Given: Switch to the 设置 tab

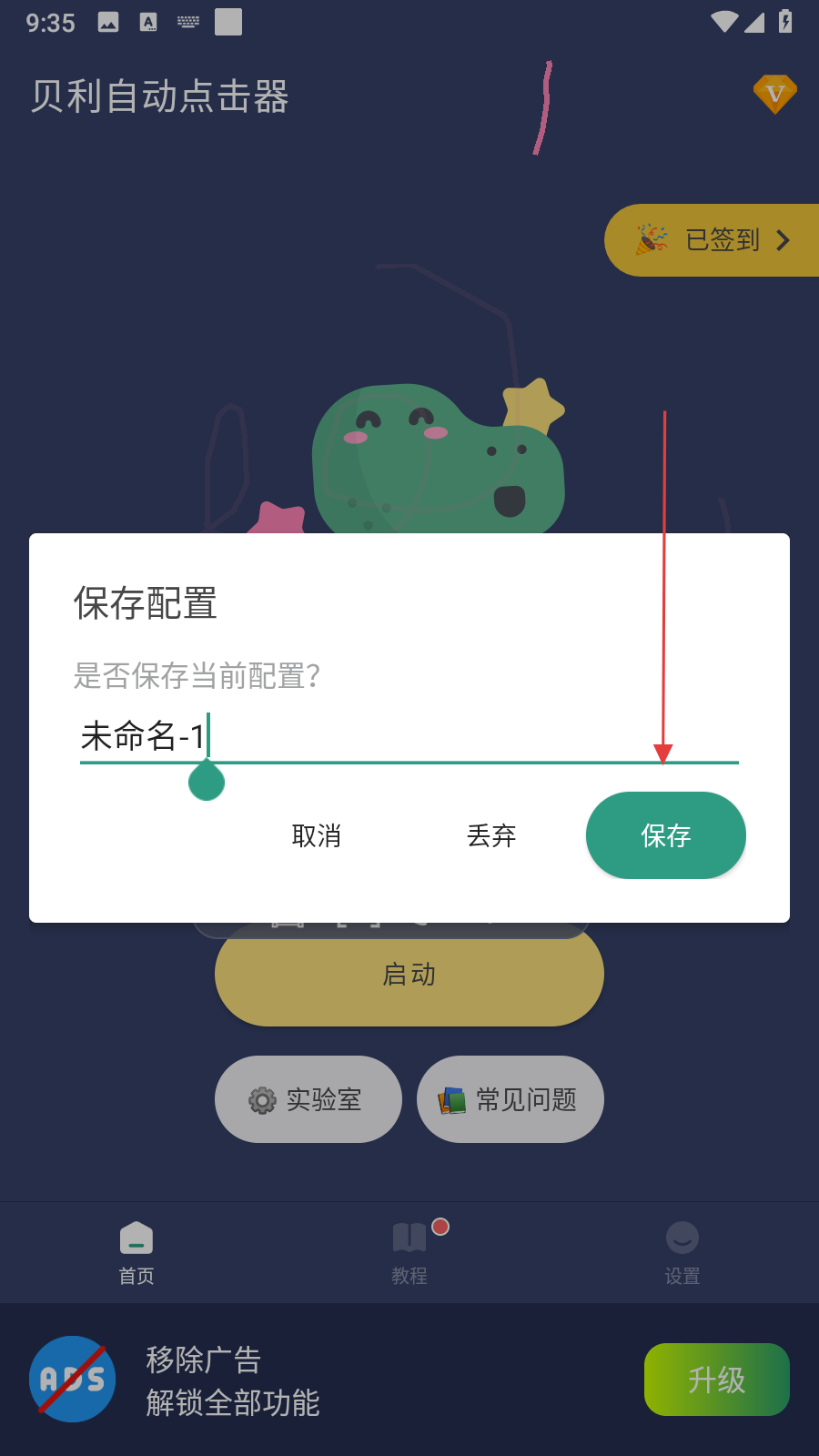Looking at the screenshot, I should [x=682, y=1252].
